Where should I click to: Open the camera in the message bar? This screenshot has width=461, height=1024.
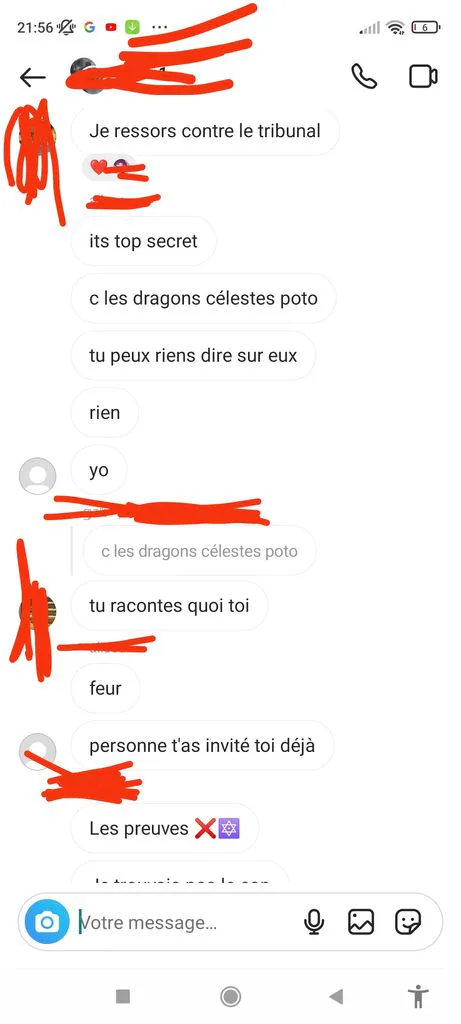(x=47, y=922)
